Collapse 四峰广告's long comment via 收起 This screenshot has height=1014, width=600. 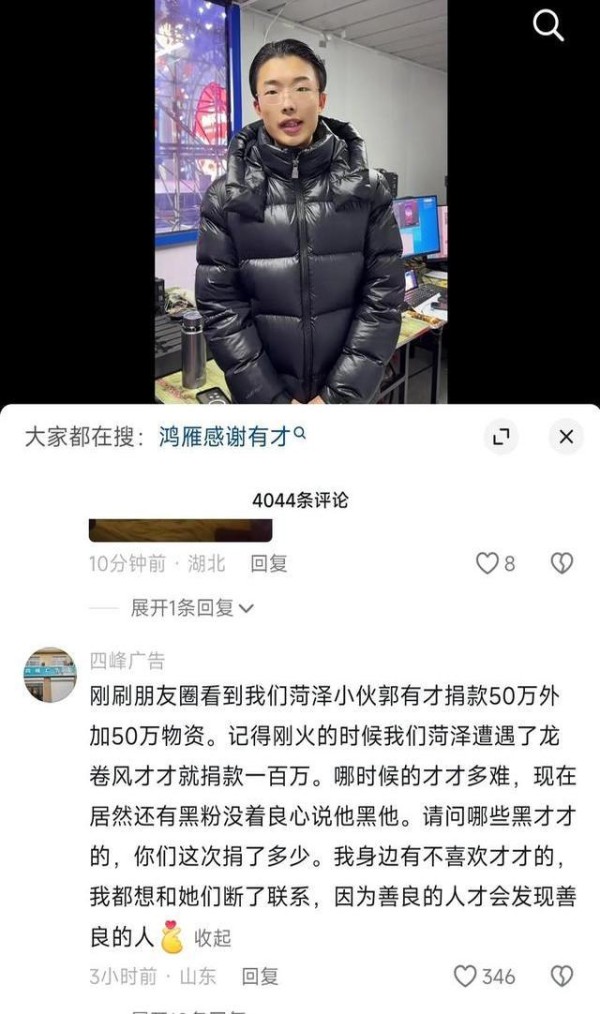click(x=212, y=938)
